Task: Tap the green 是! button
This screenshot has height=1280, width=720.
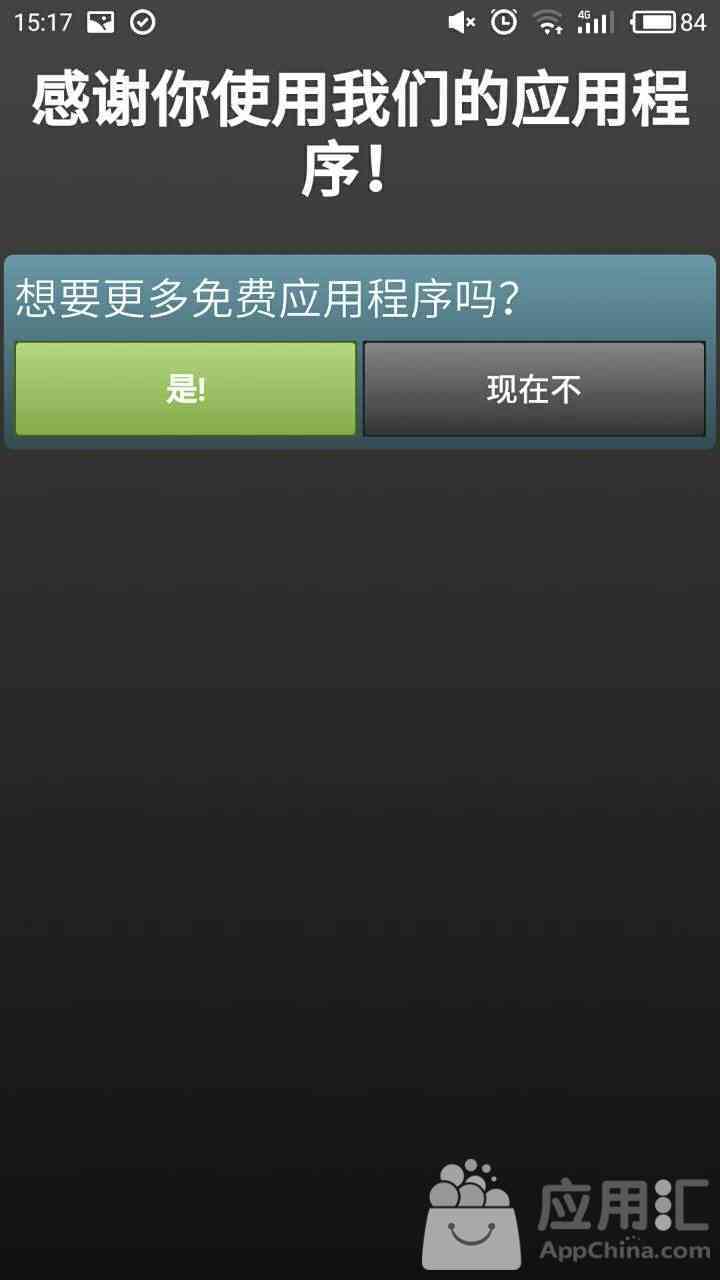Action: point(186,389)
